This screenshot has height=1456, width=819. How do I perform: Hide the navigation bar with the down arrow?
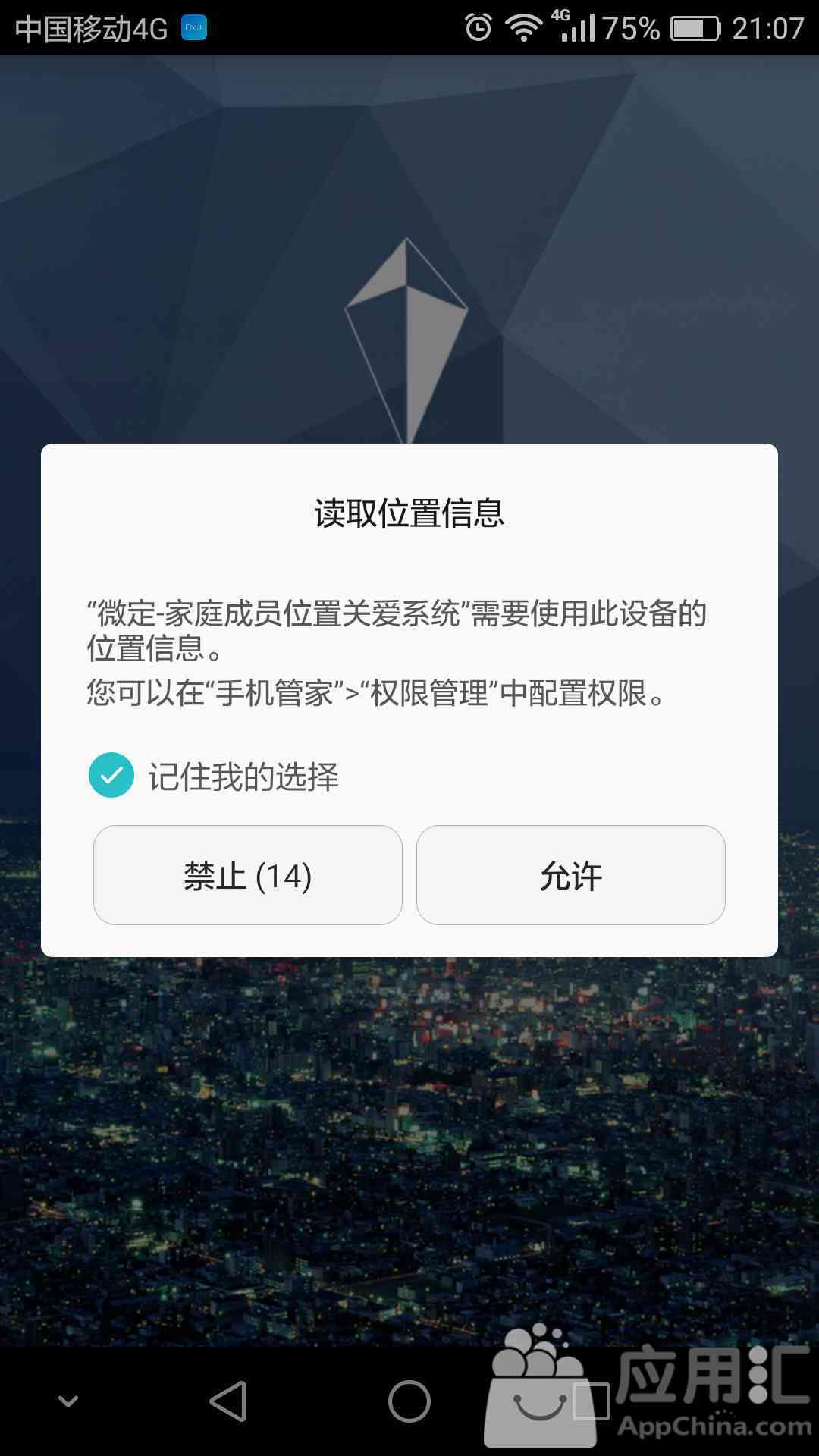[x=68, y=1401]
